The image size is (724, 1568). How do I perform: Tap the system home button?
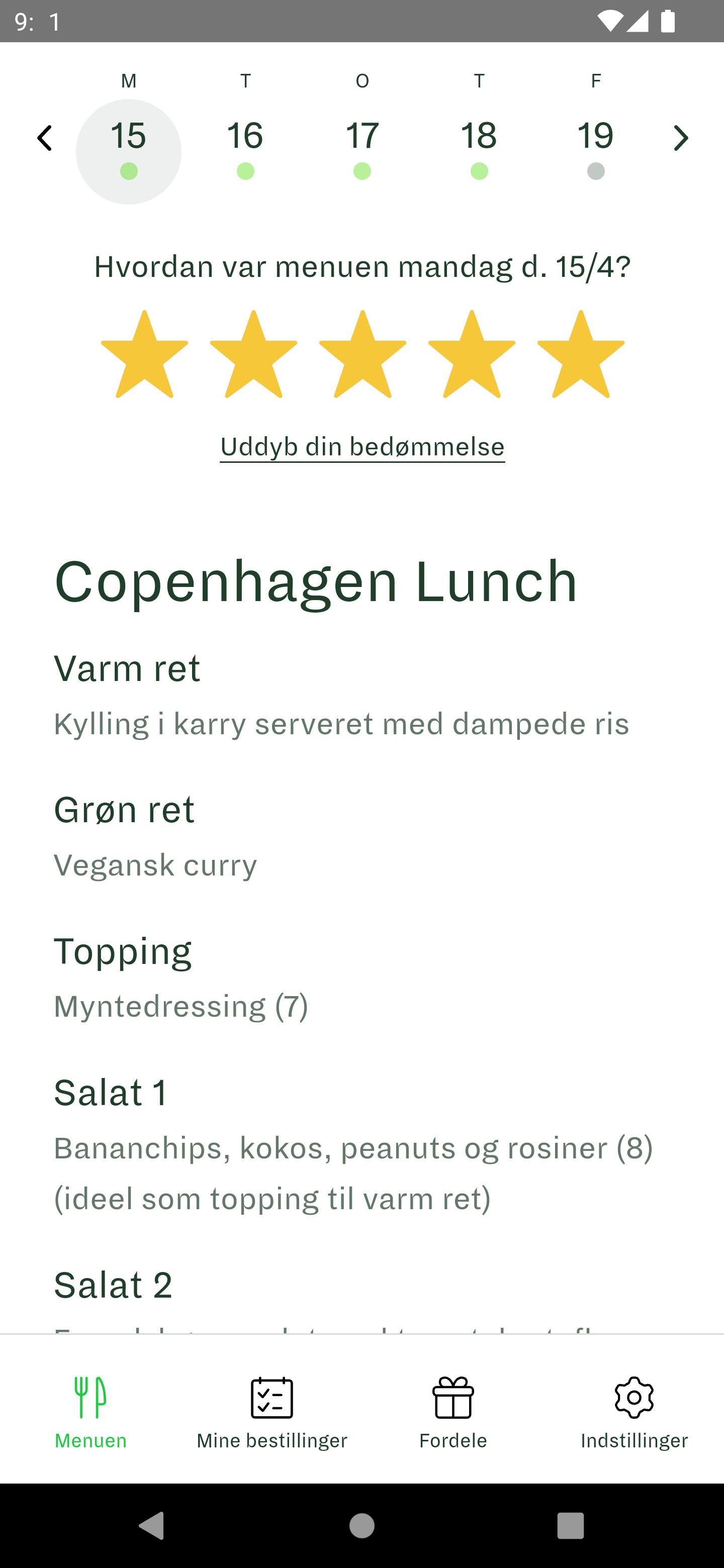click(361, 1525)
